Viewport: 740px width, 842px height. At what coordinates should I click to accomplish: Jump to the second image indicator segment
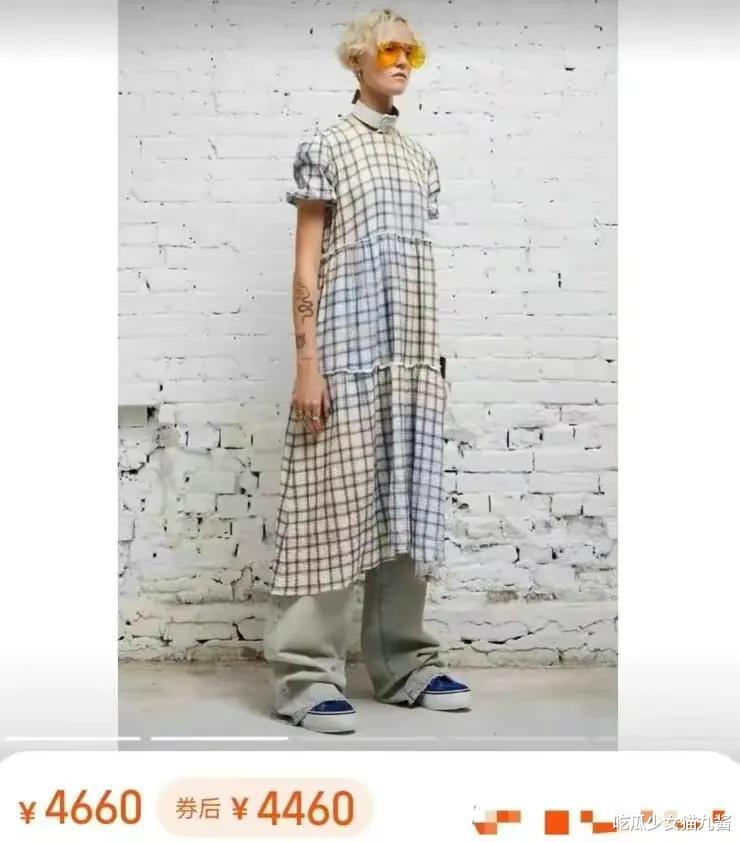(x=218, y=738)
